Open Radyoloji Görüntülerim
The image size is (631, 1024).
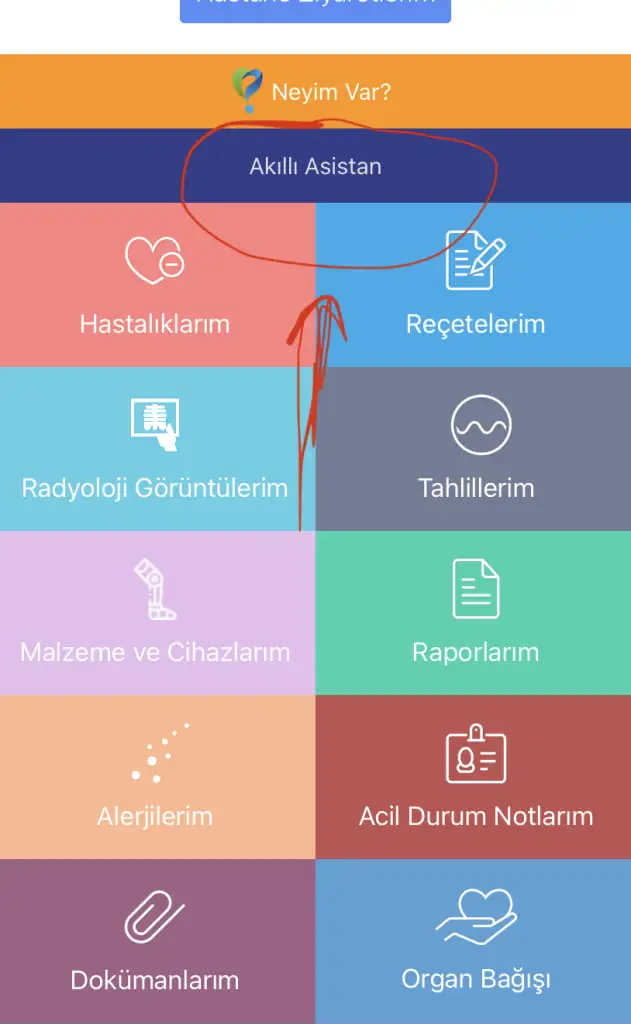[x=157, y=449]
